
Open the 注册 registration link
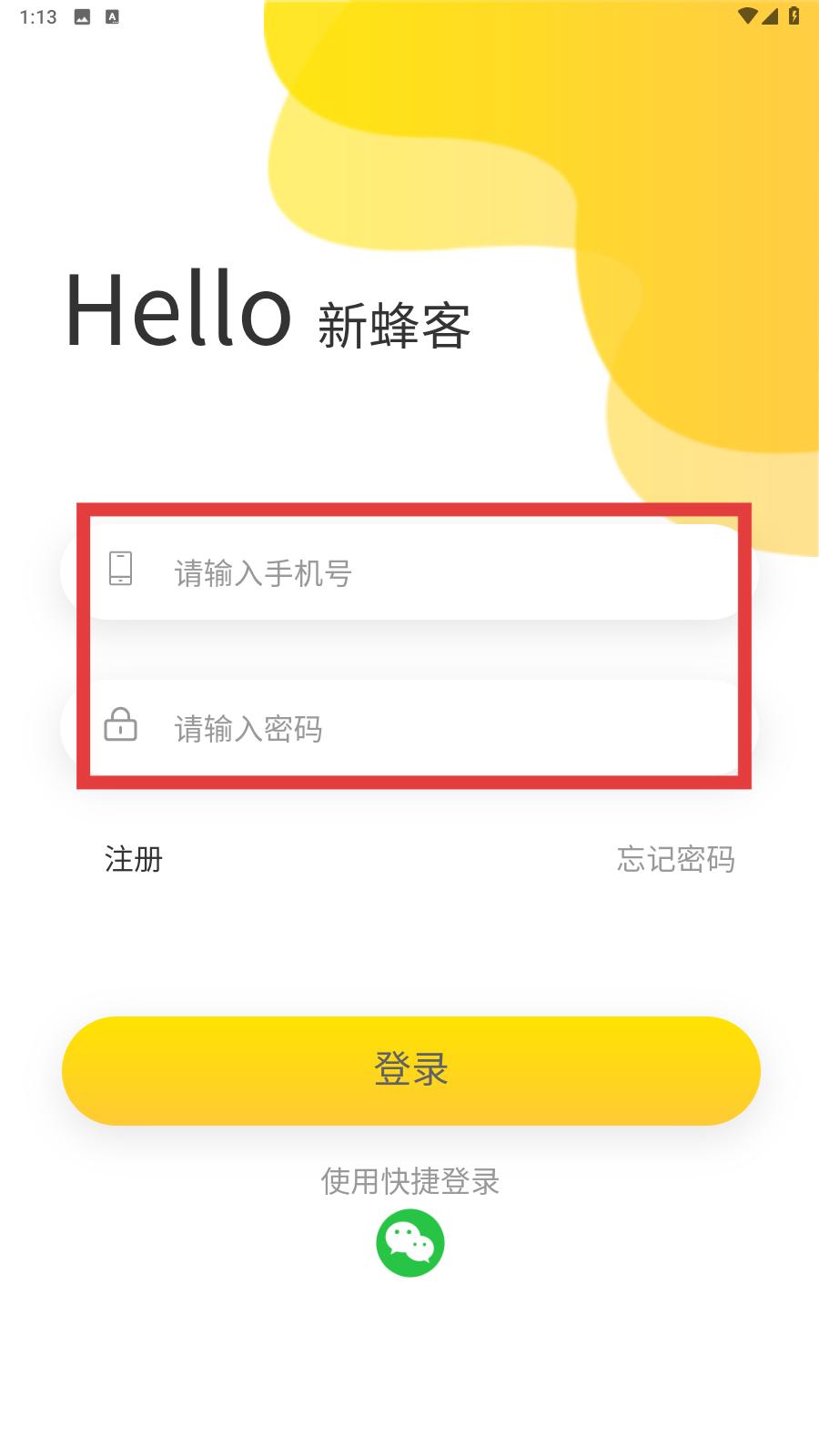coord(134,859)
